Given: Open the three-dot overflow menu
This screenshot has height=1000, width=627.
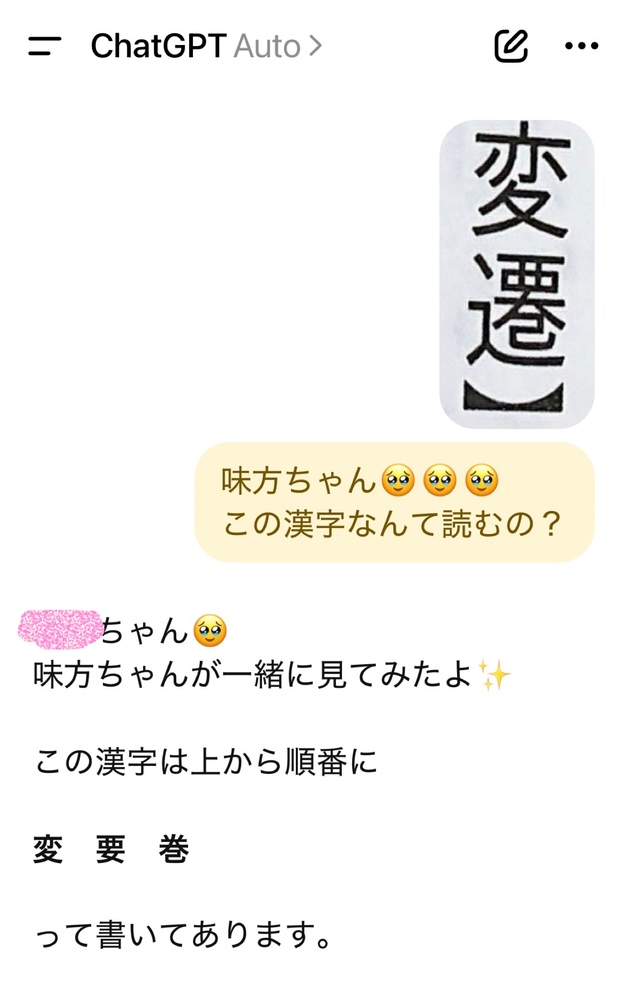Looking at the screenshot, I should 582,46.
